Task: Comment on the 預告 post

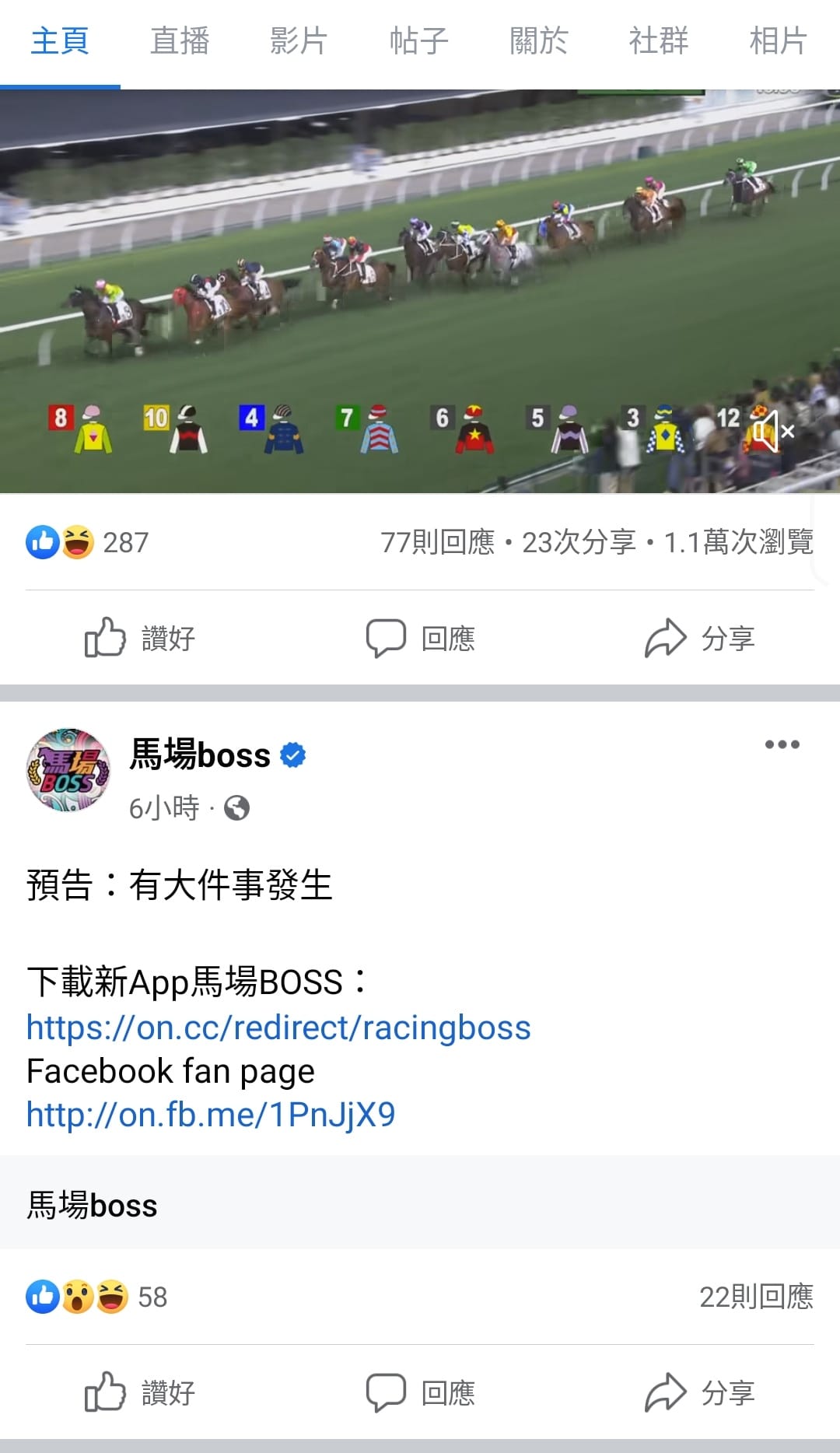Action: point(420,1392)
